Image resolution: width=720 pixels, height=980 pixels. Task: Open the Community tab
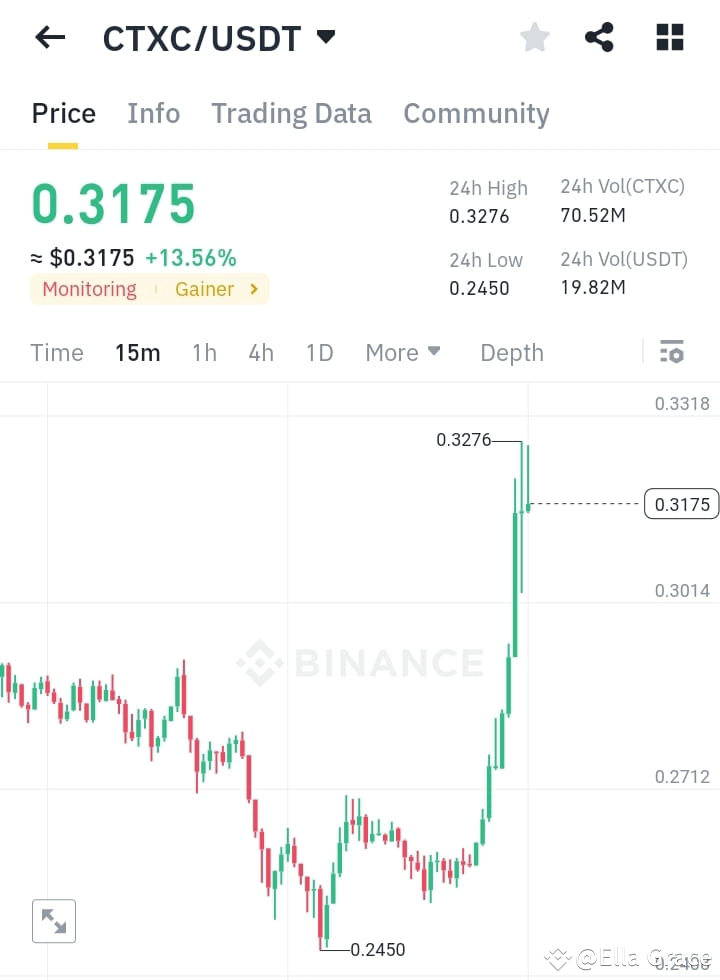point(476,113)
